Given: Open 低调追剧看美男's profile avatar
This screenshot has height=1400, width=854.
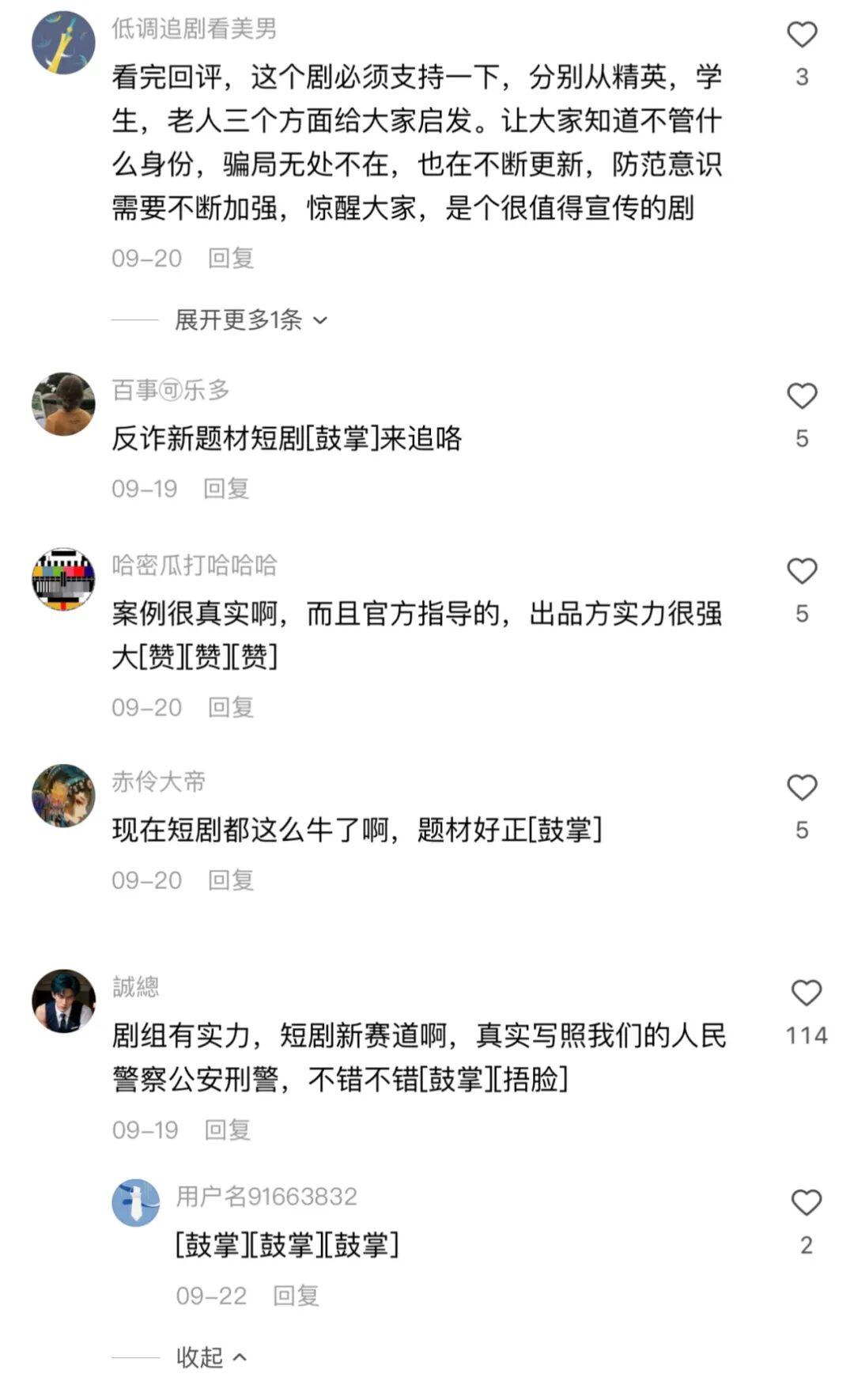Looking at the screenshot, I should pyautogui.click(x=63, y=43).
